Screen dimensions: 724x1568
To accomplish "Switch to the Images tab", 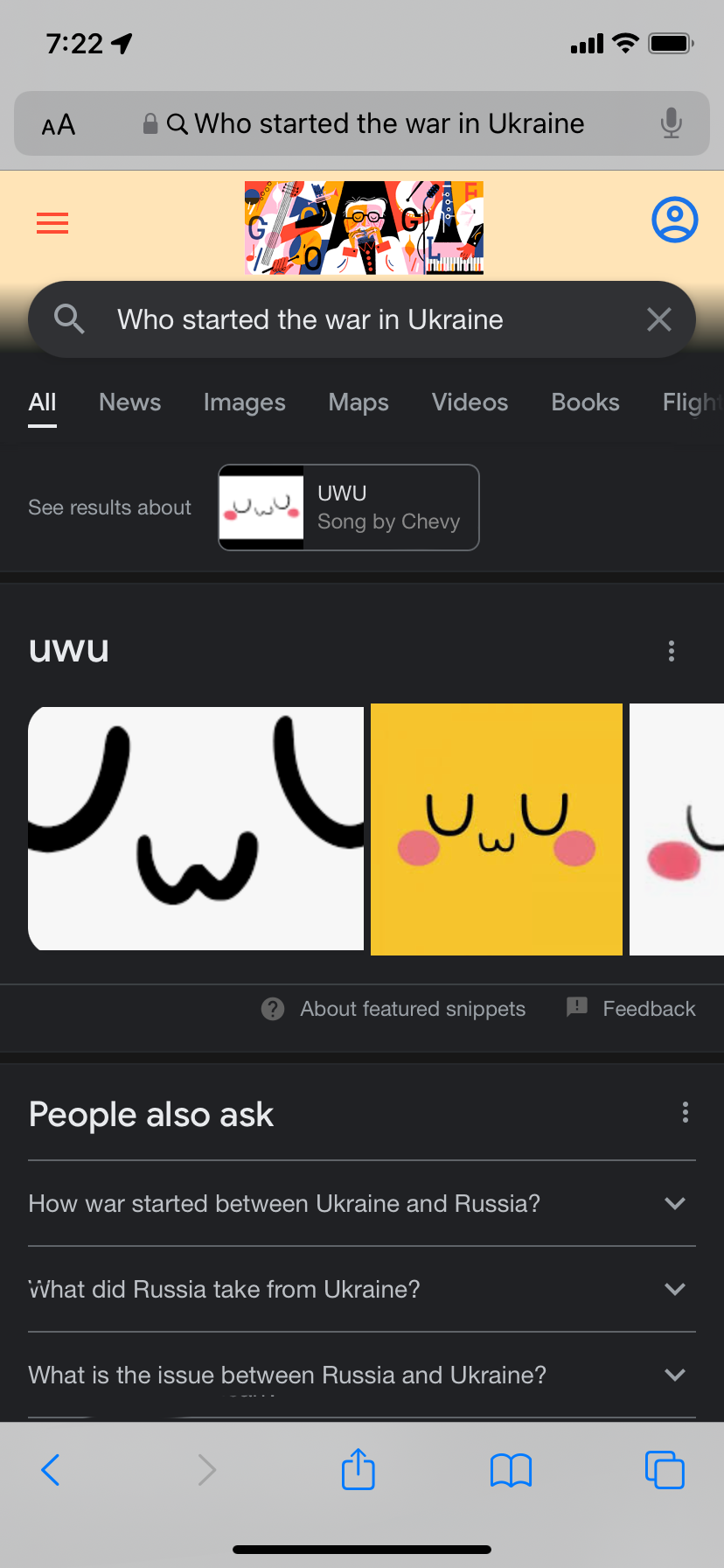I will pos(244,402).
